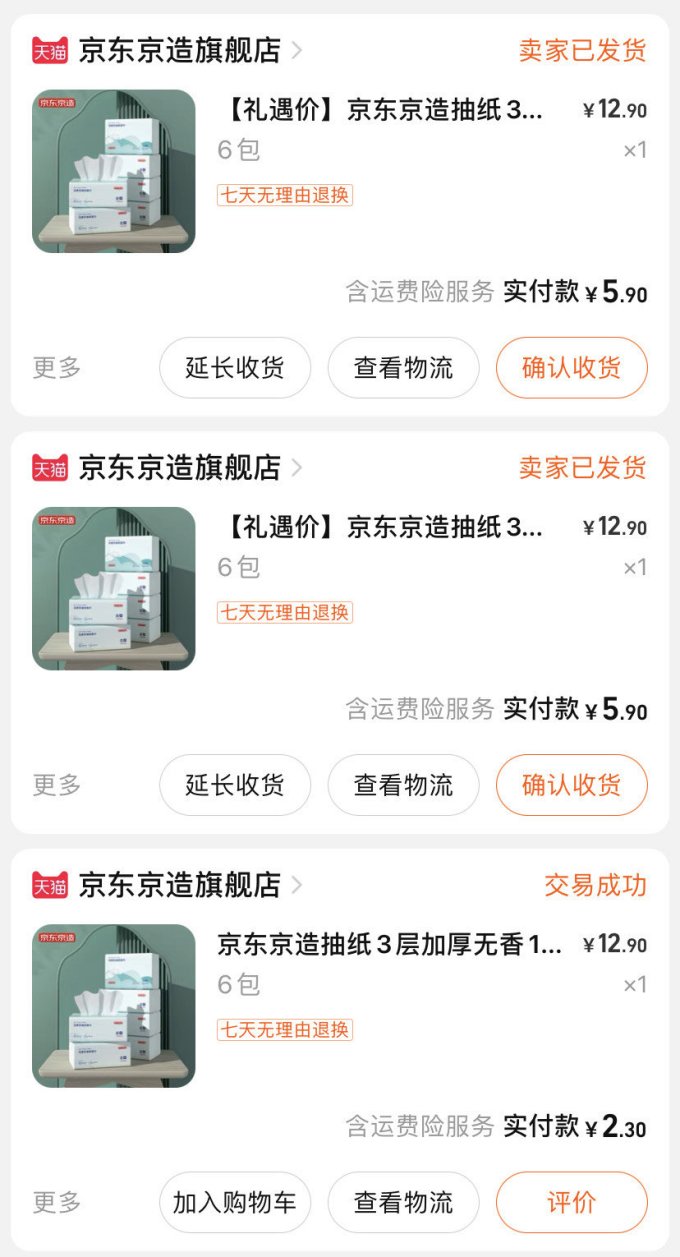Open the 京东京造旗舰店 shop on the 交易成功 order

[180, 885]
